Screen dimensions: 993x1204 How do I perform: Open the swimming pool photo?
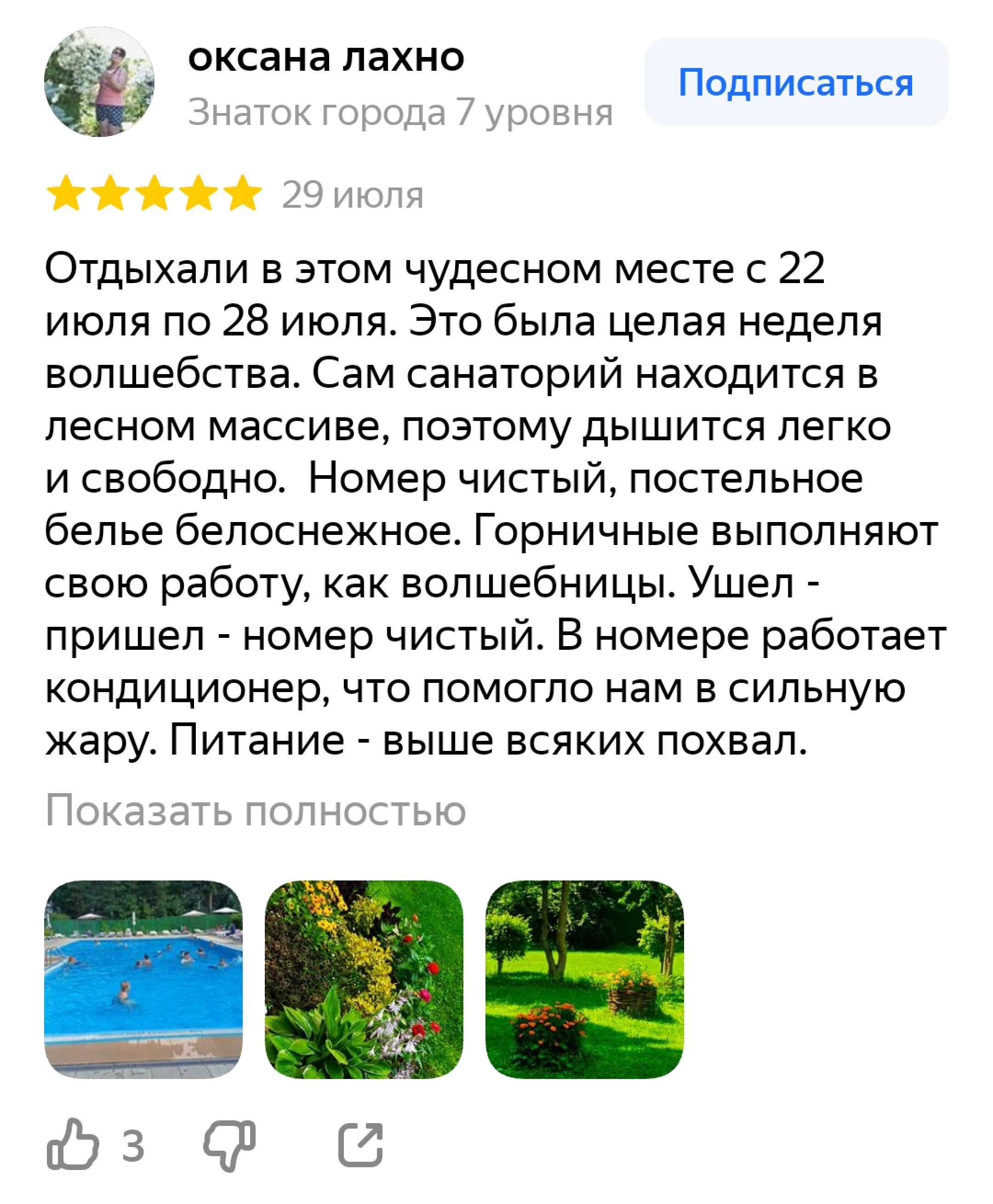143,979
